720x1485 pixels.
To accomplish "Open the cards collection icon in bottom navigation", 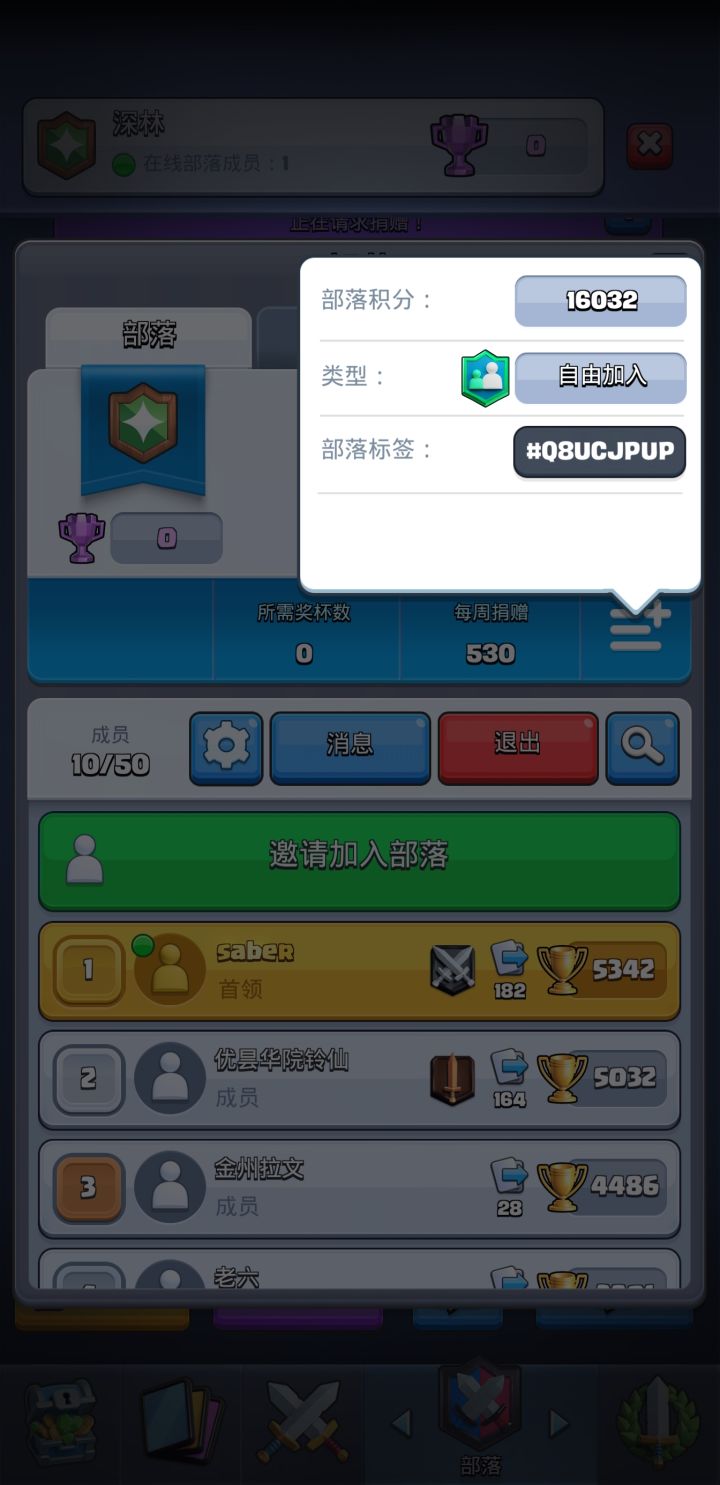I will click(182, 1420).
